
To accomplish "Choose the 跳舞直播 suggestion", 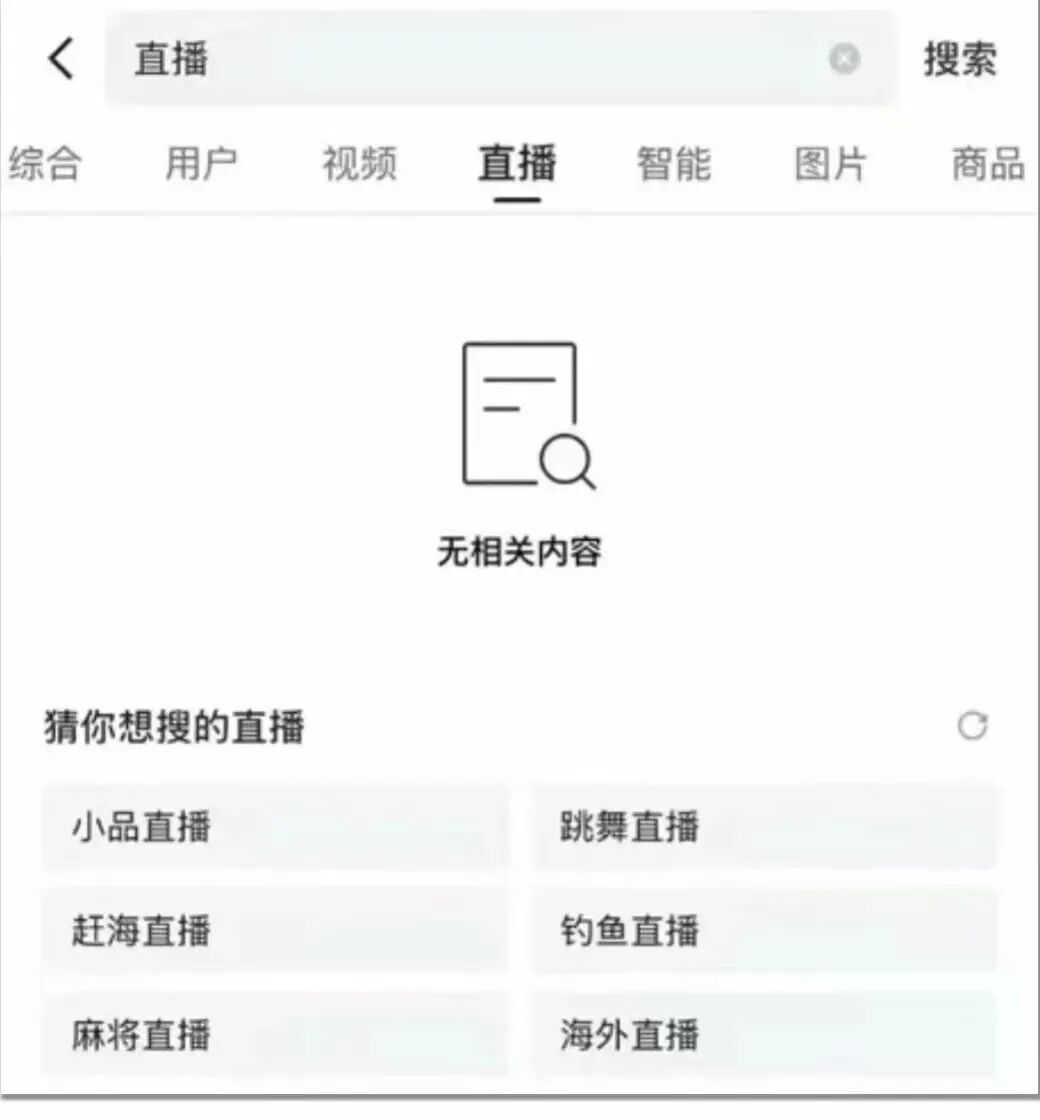I will 765,828.
